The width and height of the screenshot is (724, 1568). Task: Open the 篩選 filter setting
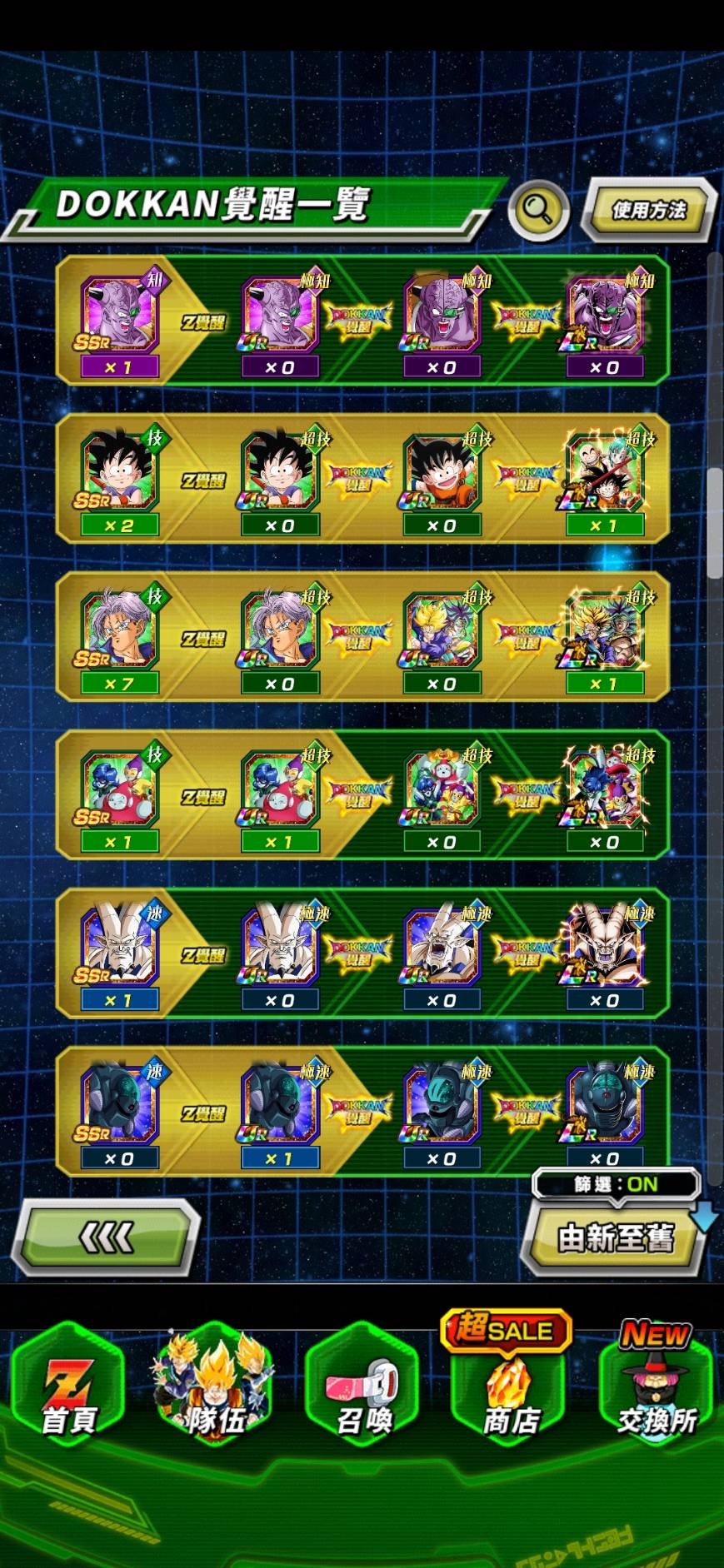(616, 1183)
